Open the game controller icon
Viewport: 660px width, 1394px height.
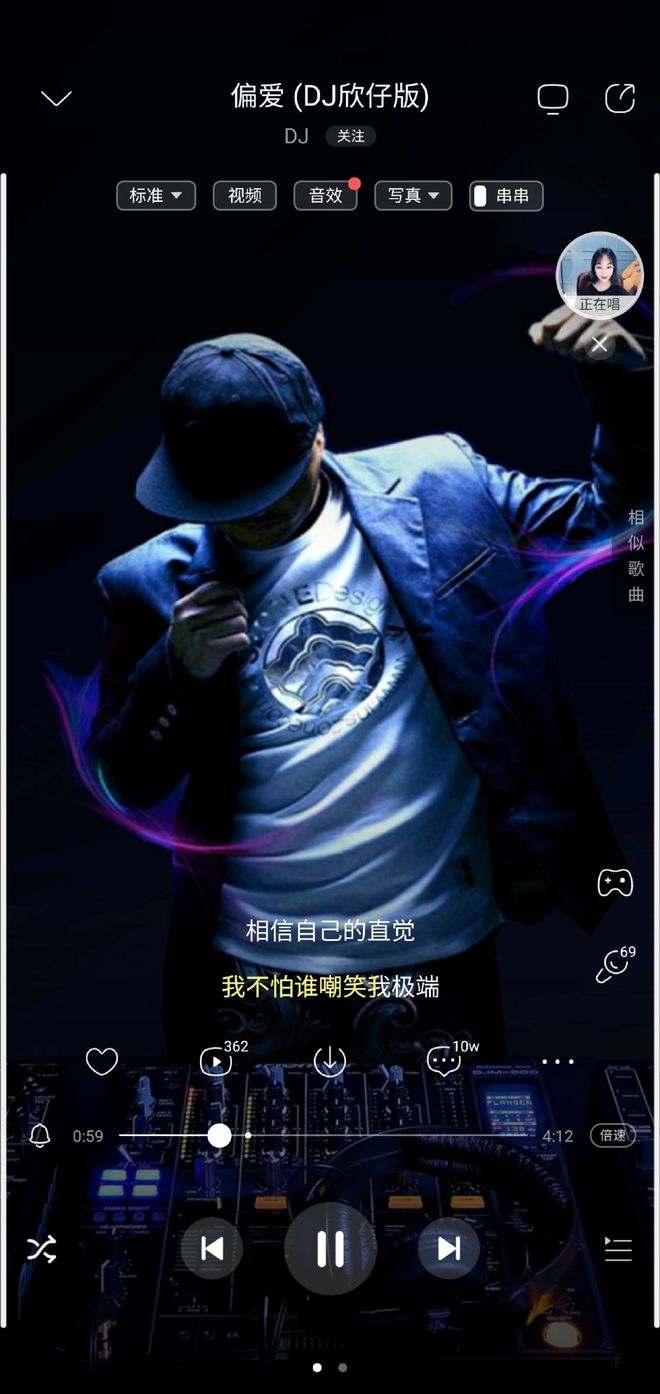615,882
